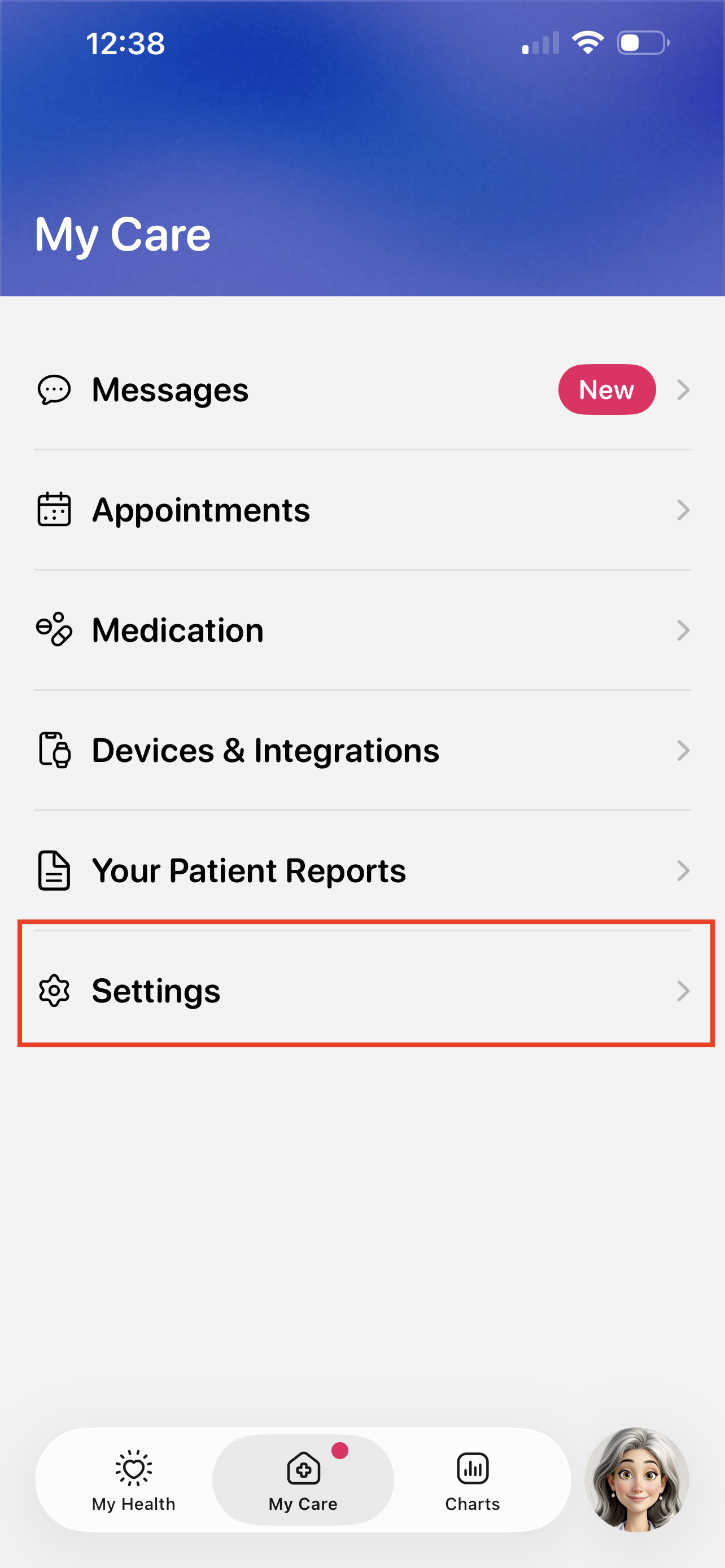Select the My Care tab
Image resolution: width=725 pixels, height=1568 pixels.
(303, 1481)
